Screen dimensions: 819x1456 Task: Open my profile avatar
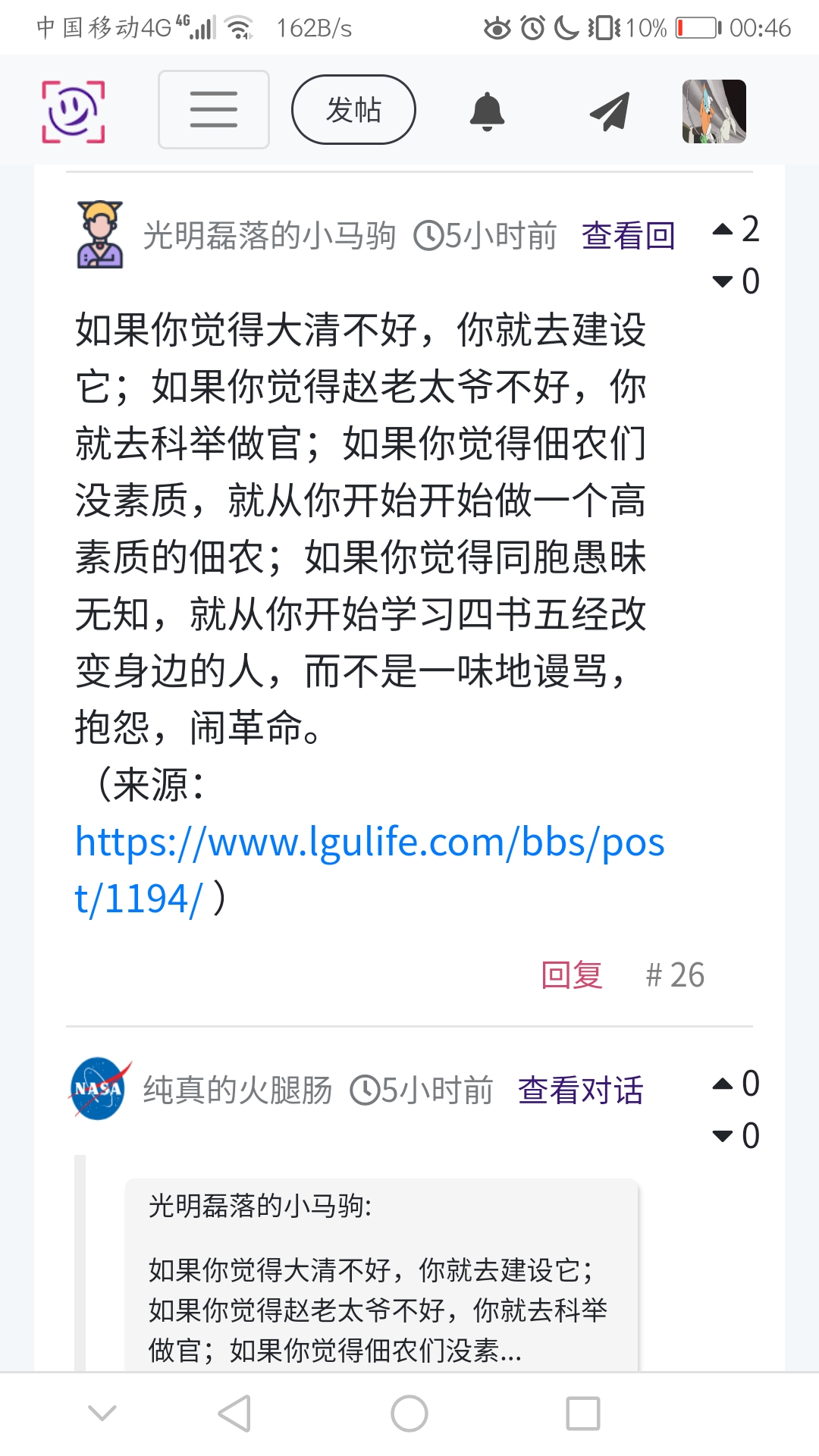tap(714, 111)
